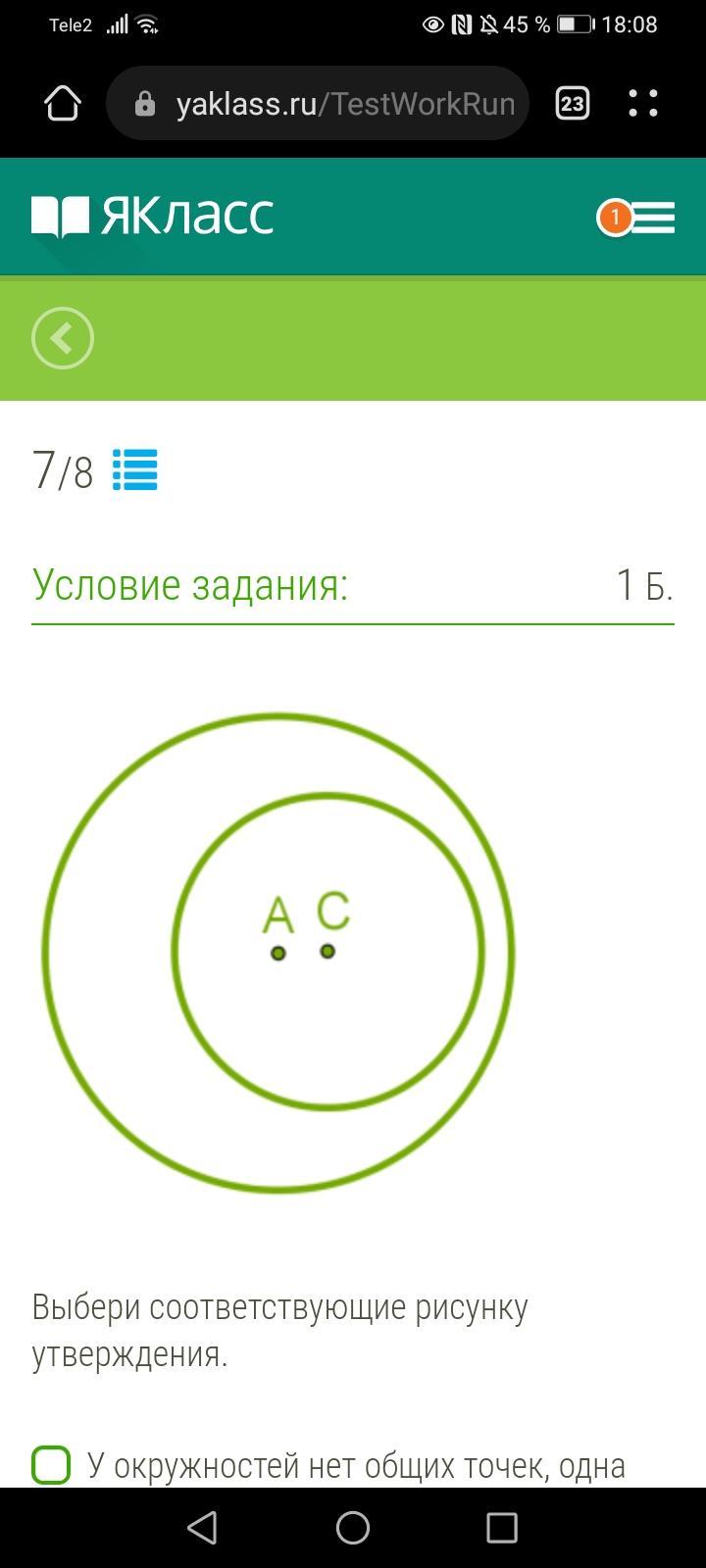Image resolution: width=706 pixels, height=1568 pixels.
Task: Tap the ЯКласс logo
Action: (153, 217)
